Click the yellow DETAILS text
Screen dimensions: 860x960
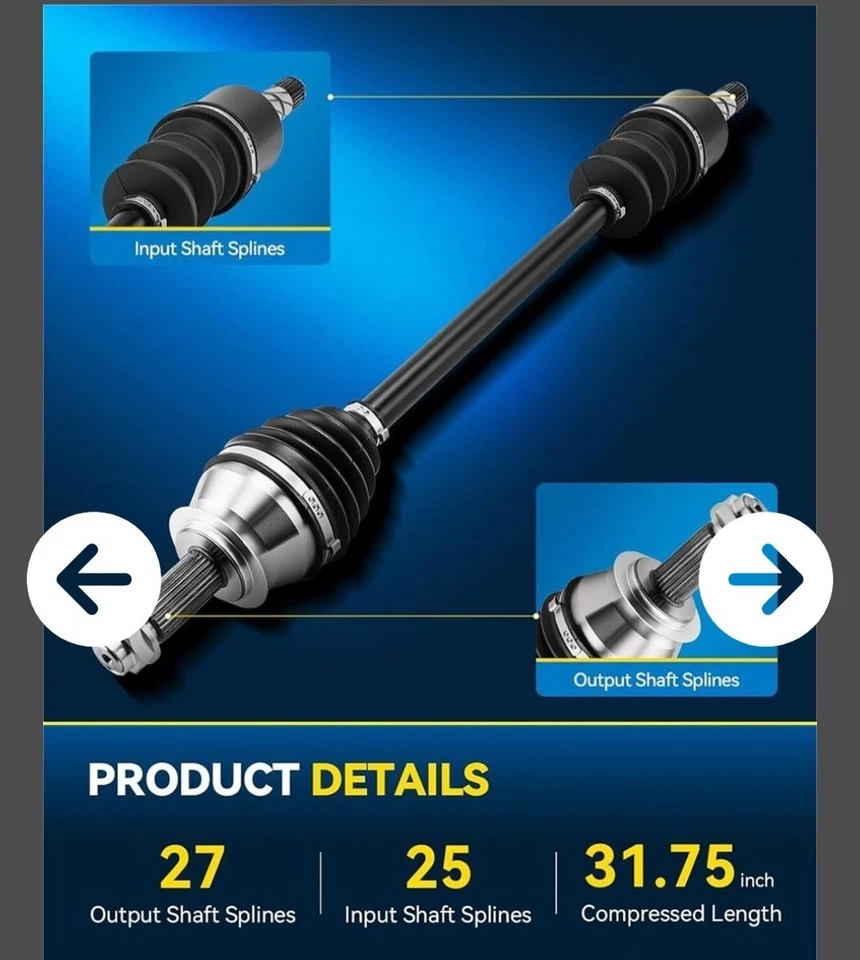point(400,778)
